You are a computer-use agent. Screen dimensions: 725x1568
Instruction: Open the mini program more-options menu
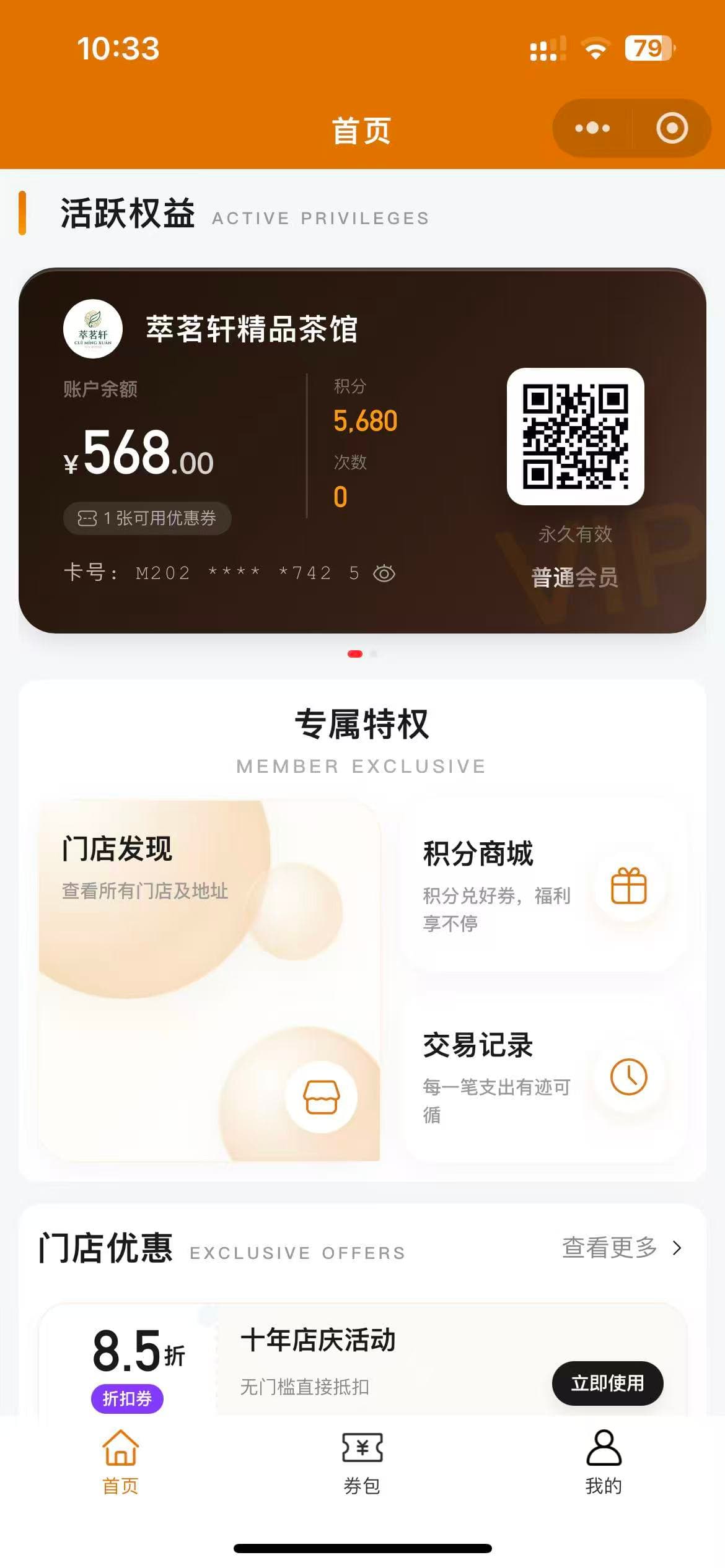point(592,128)
